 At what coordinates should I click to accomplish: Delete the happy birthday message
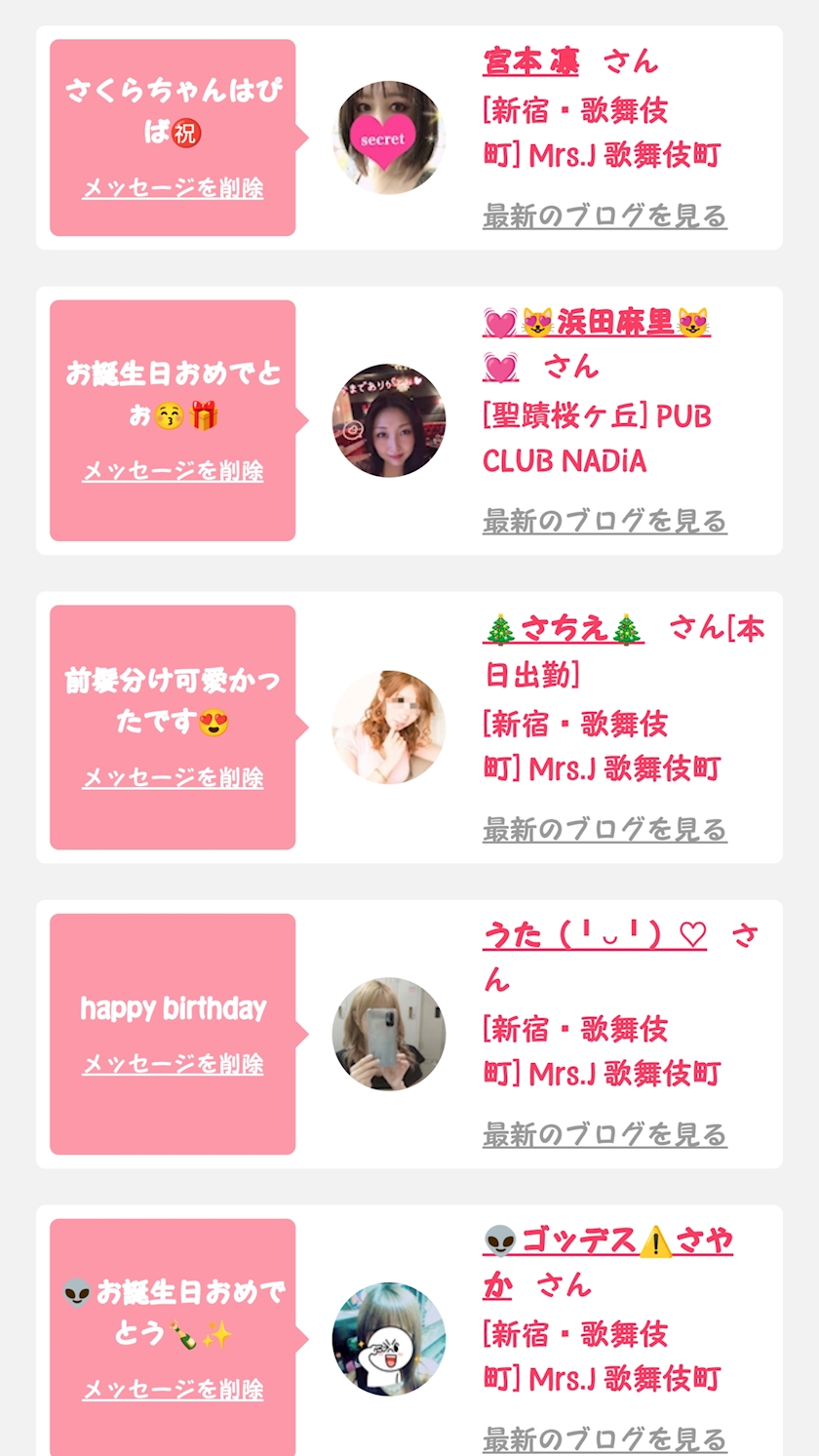pos(173,1064)
